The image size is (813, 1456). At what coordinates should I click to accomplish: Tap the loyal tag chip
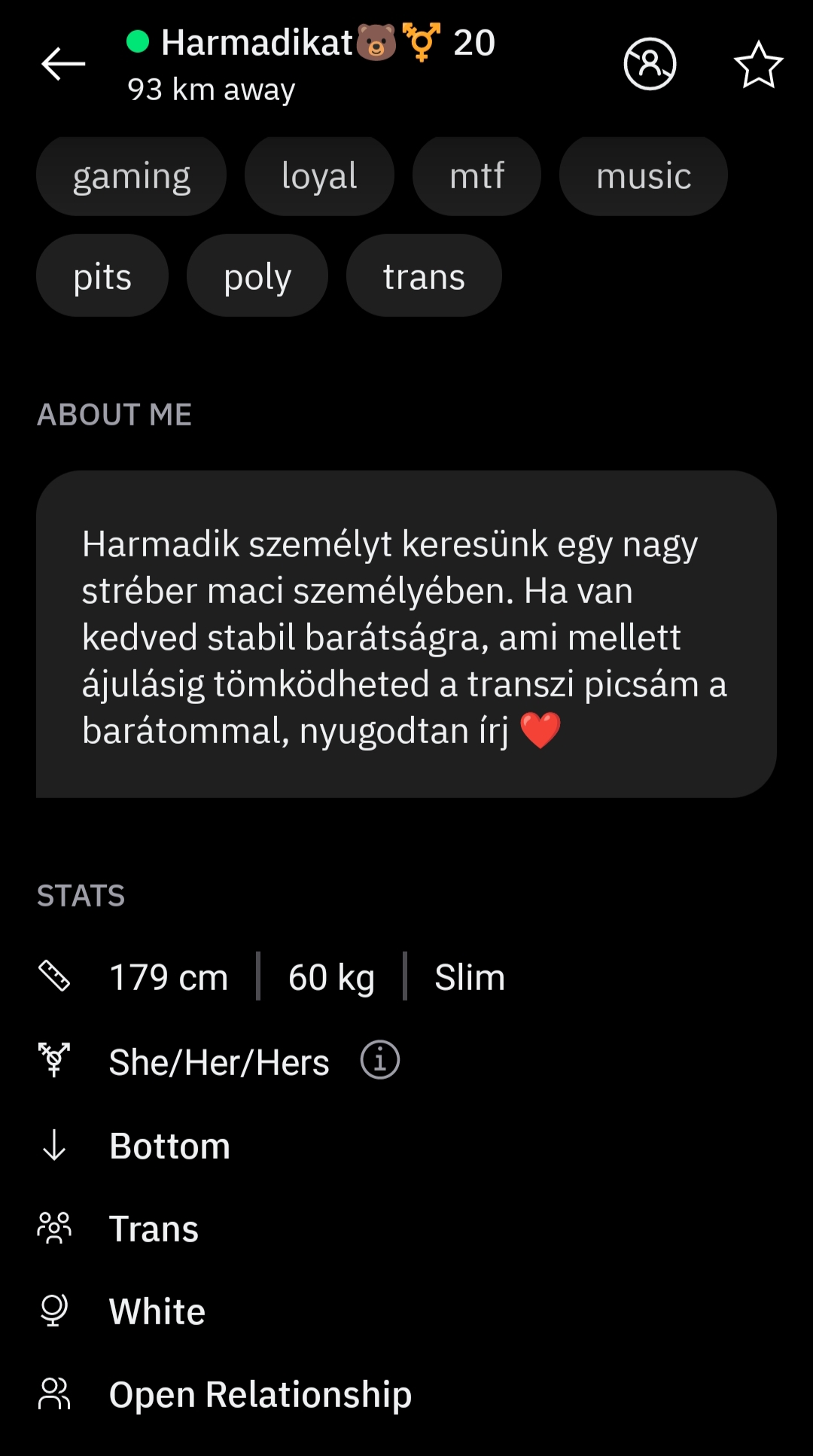pos(319,176)
